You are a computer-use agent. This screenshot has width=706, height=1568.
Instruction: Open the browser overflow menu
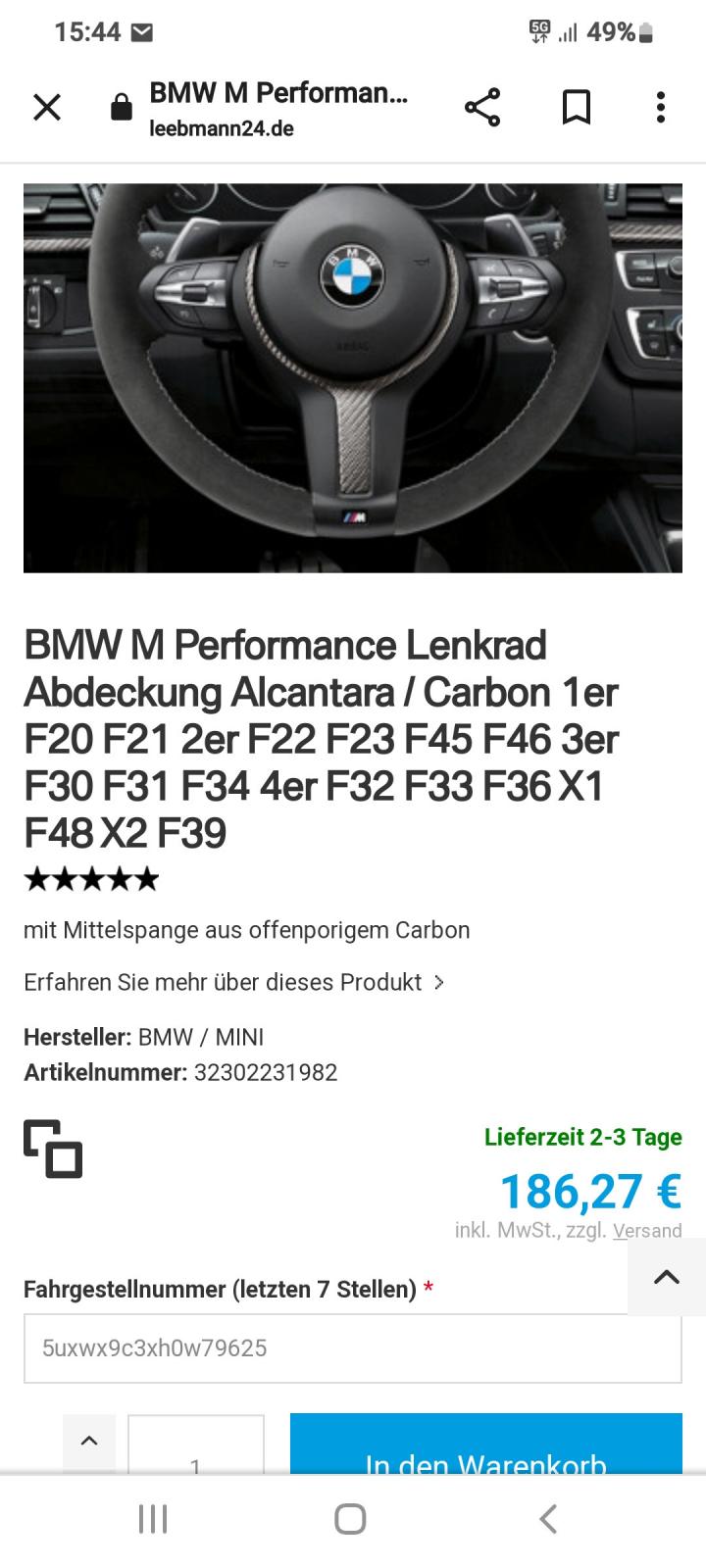tap(661, 107)
